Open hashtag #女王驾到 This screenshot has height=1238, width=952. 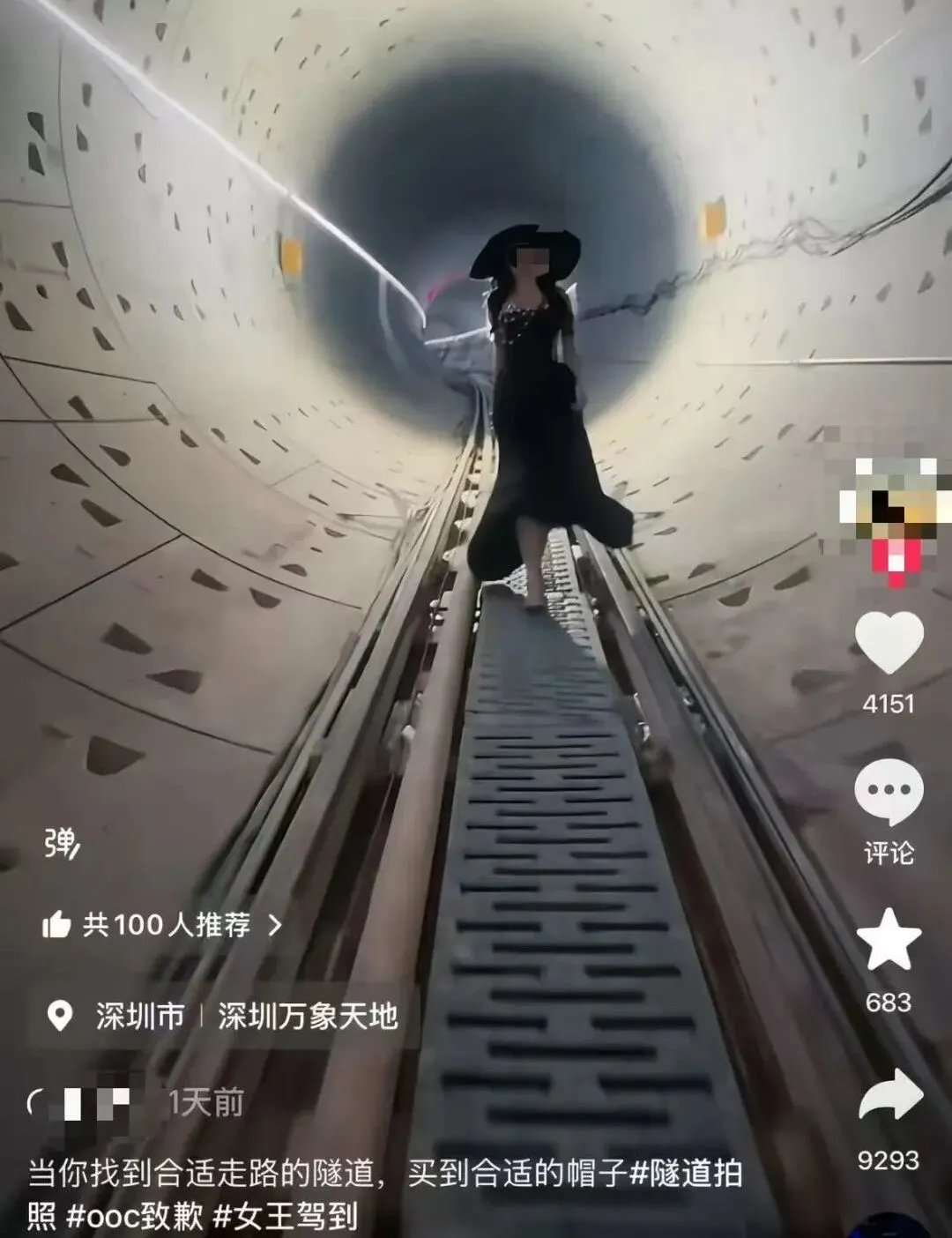(x=285, y=1217)
